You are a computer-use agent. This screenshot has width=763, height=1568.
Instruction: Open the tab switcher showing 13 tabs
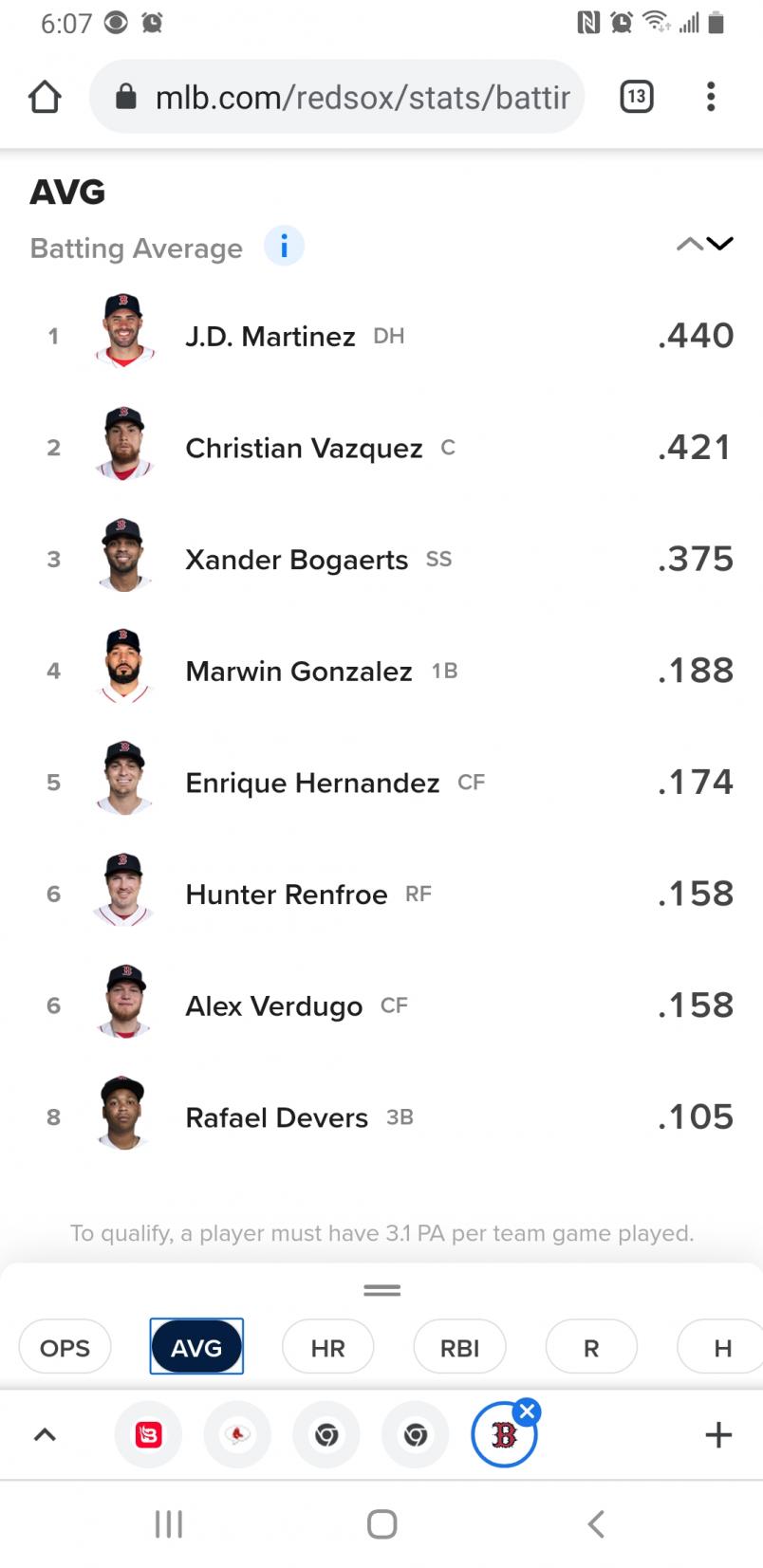coord(636,97)
